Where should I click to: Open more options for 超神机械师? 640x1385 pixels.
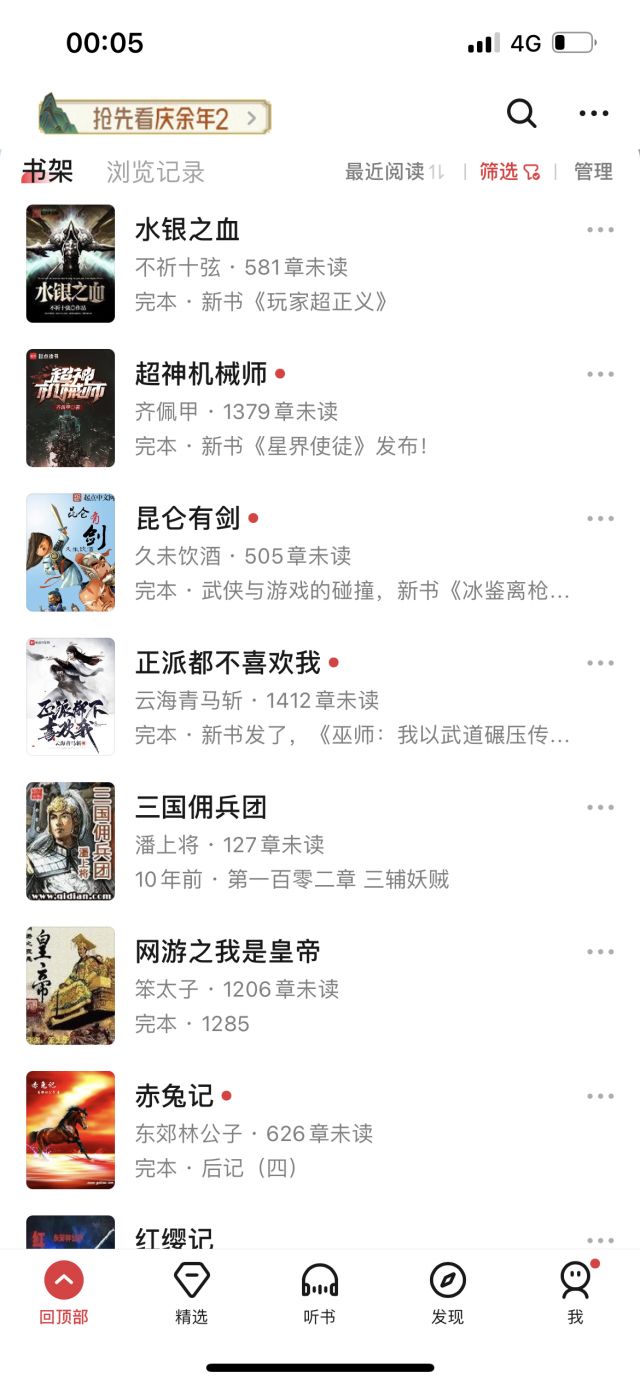coord(600,374)
